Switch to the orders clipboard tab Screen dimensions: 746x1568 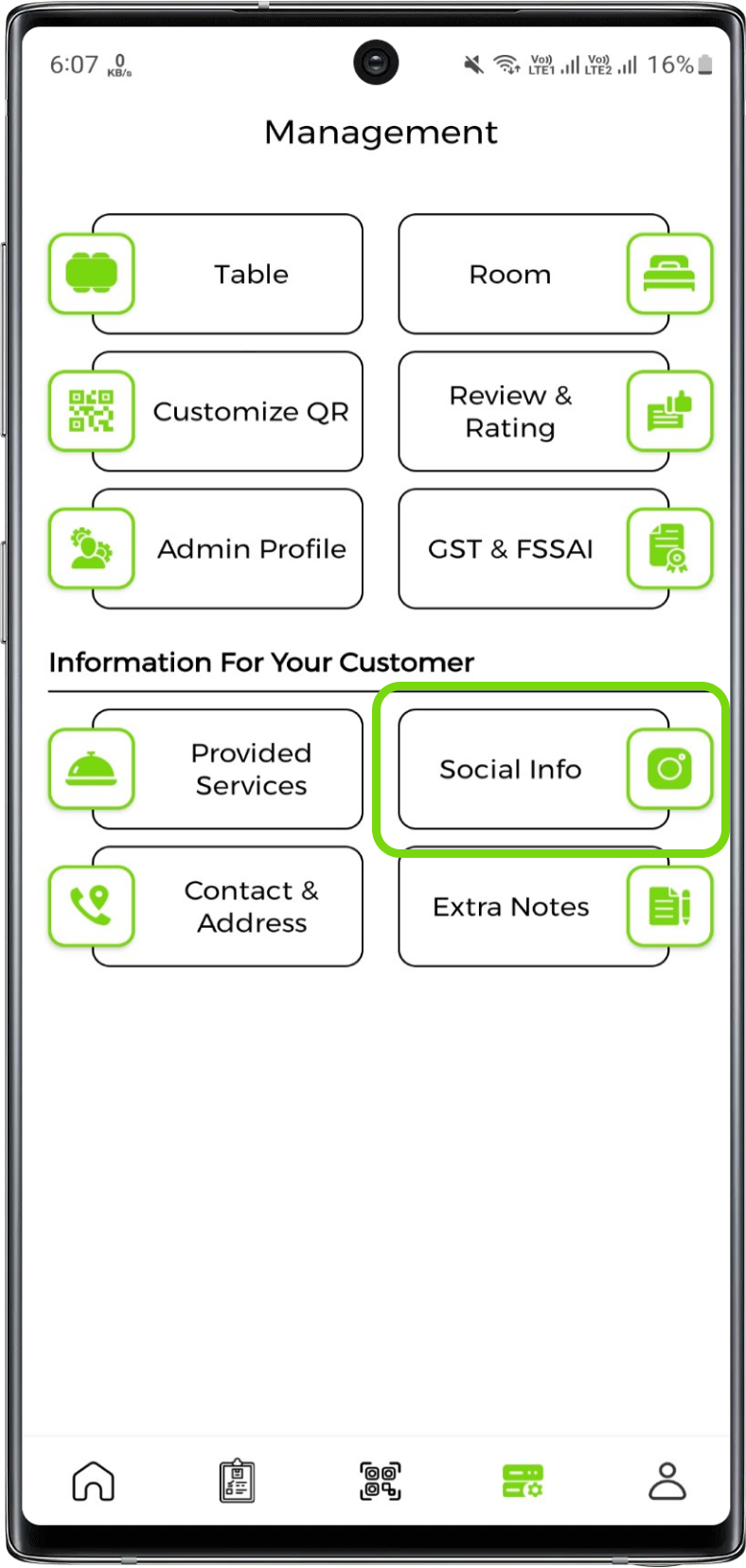237,1481
